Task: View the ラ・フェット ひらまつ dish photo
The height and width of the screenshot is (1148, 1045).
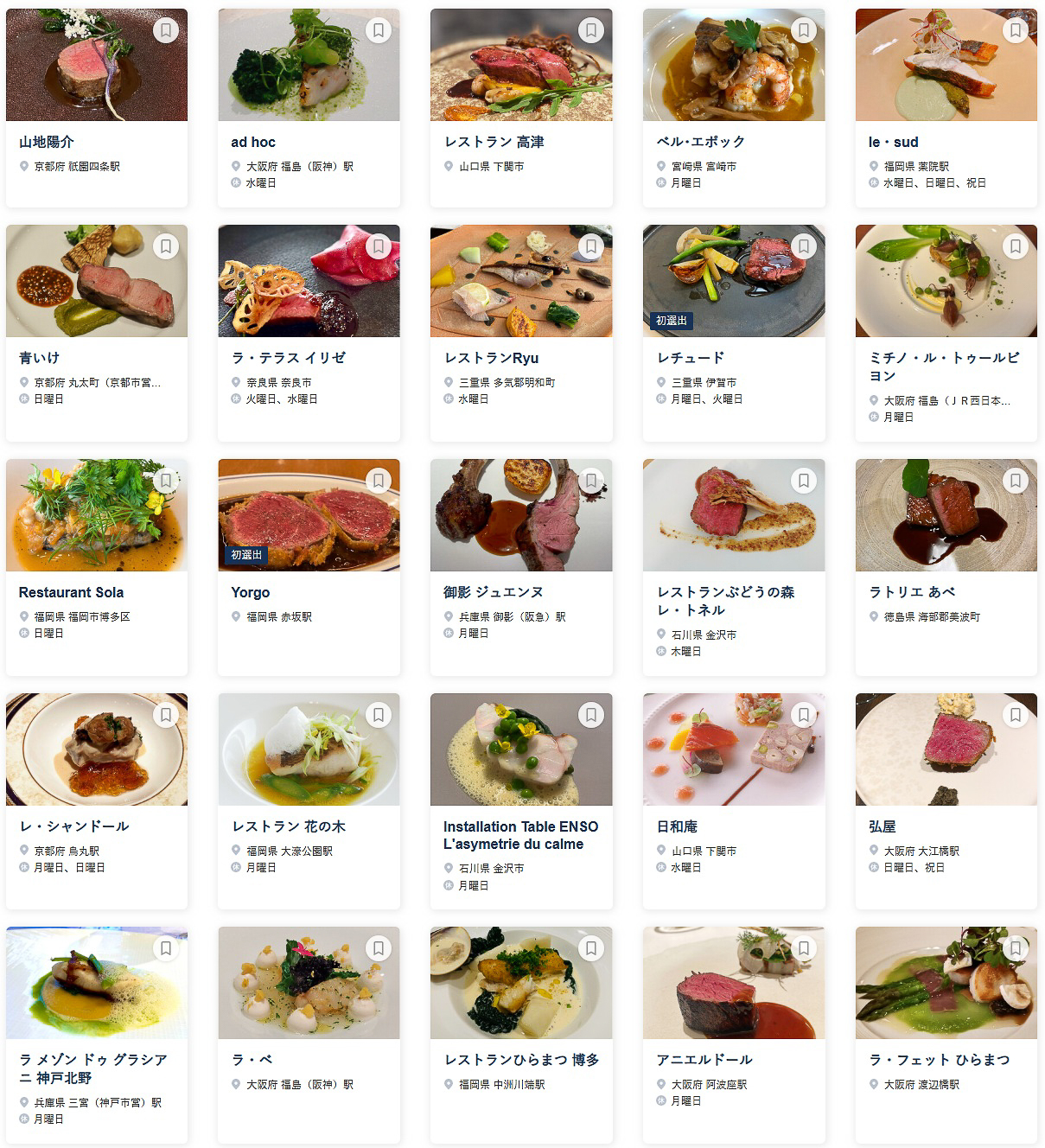Action: 946,983
